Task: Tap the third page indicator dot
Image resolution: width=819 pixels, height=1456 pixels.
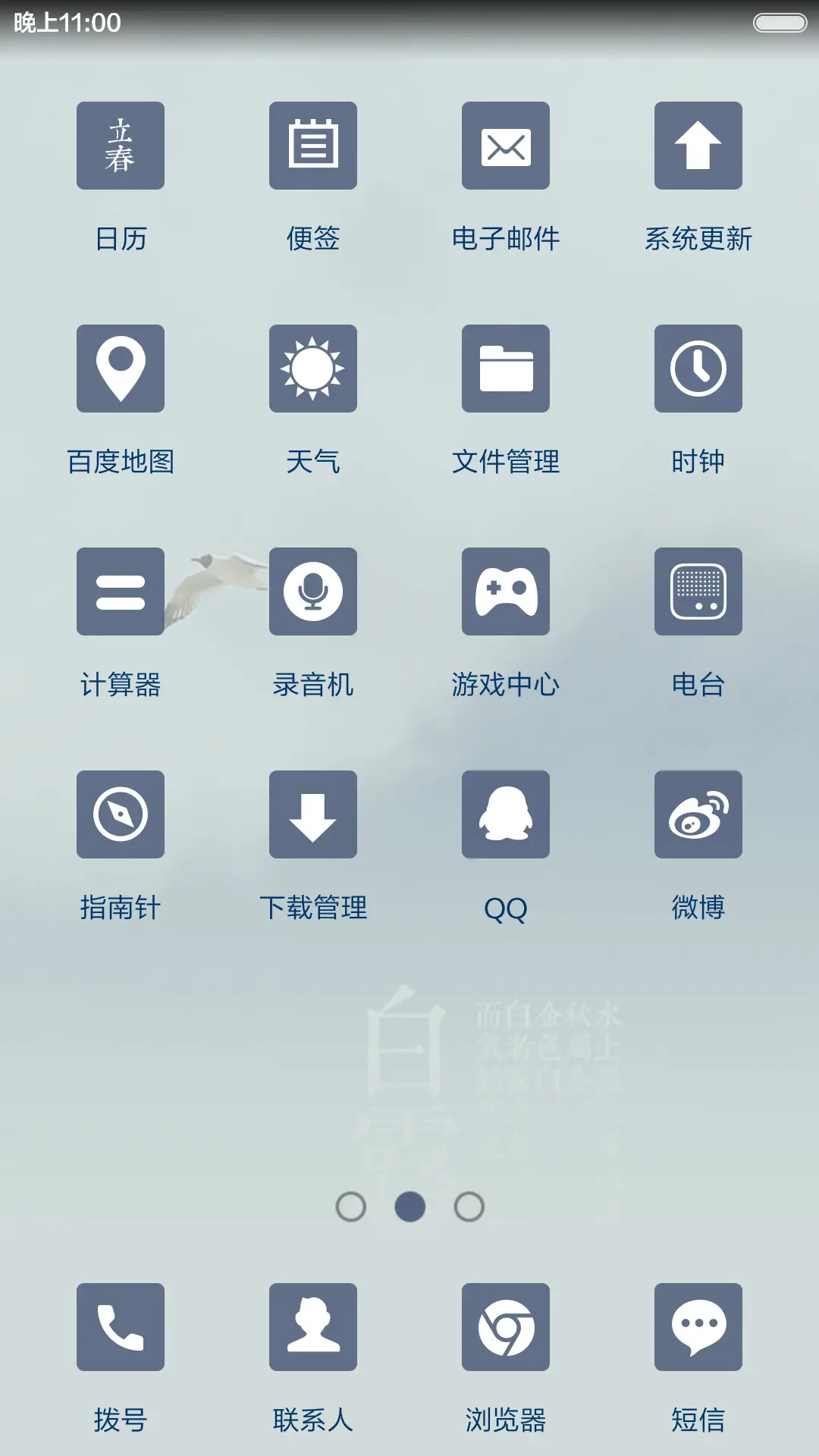Action: [x=468, y=1205]
